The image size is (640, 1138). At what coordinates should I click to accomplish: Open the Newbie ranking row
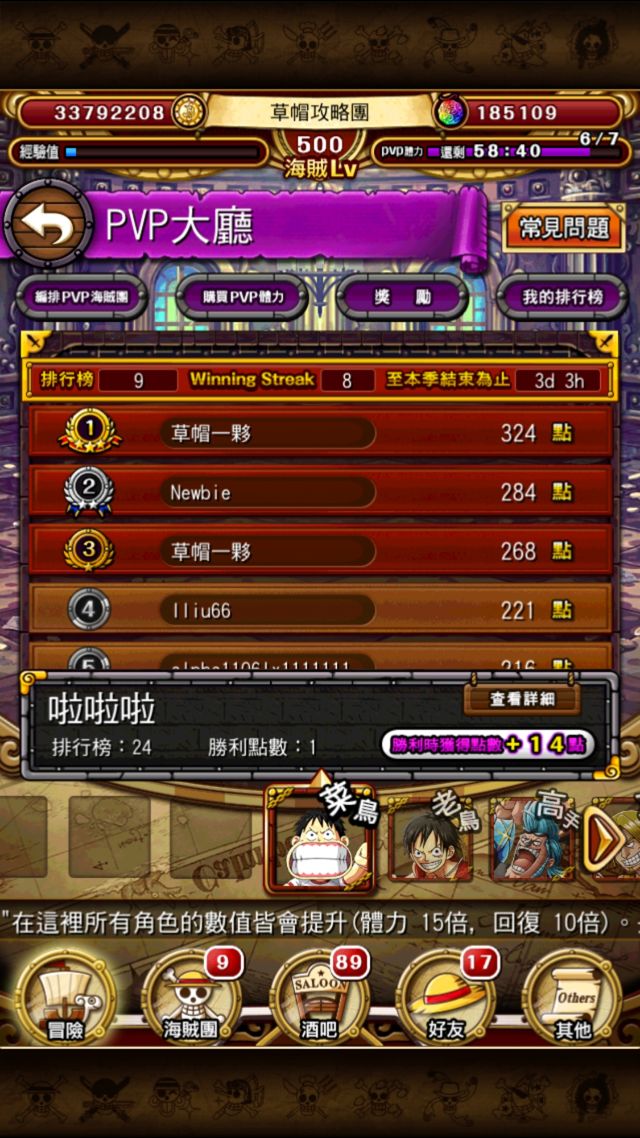coord(320,492)
